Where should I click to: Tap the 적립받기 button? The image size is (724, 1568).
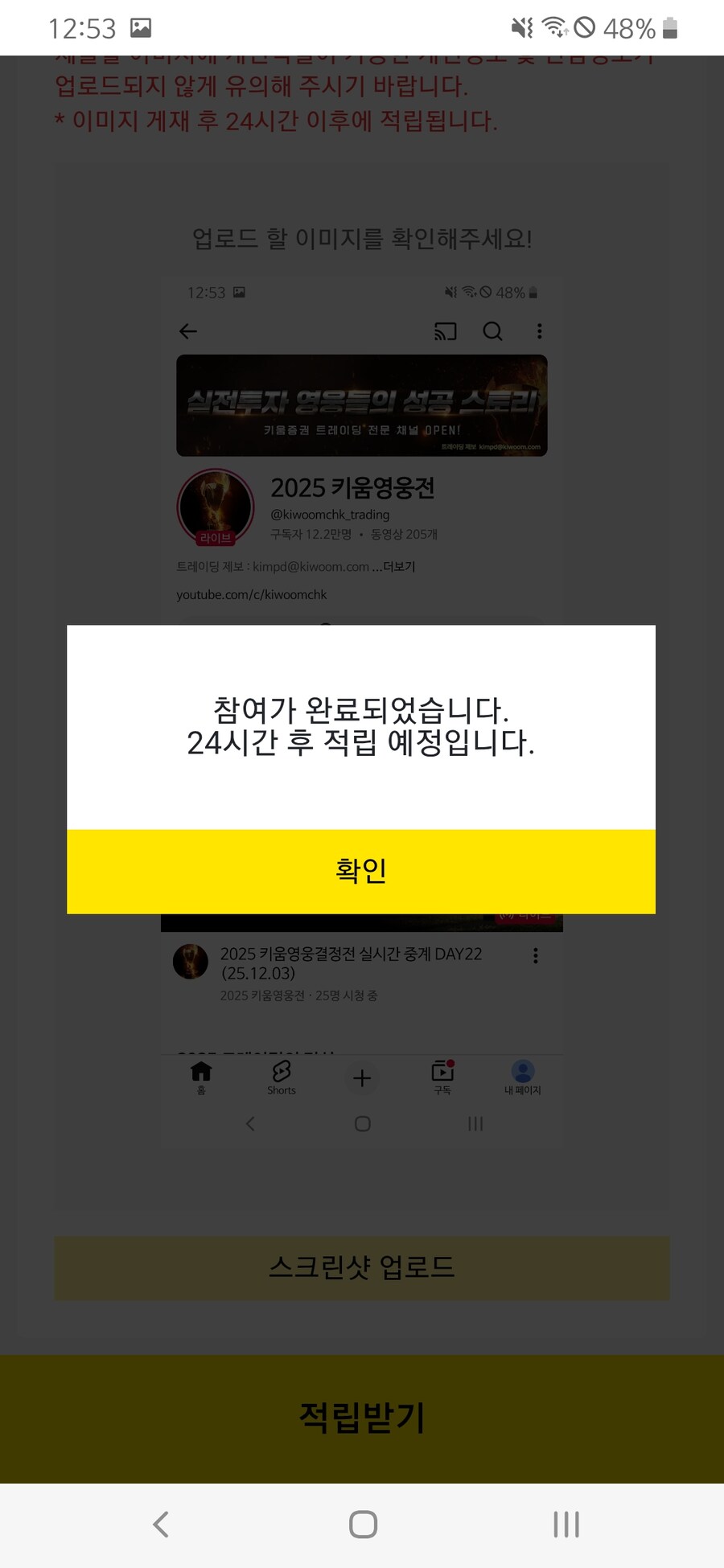(362, 1418)
